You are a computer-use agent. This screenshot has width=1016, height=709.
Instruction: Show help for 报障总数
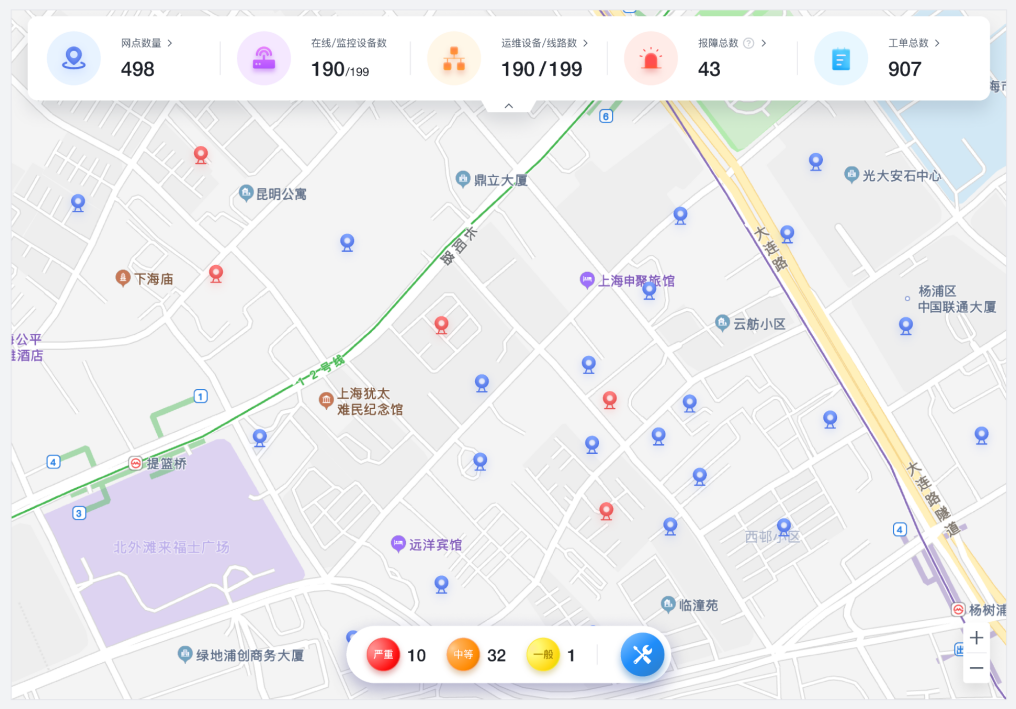748,43
